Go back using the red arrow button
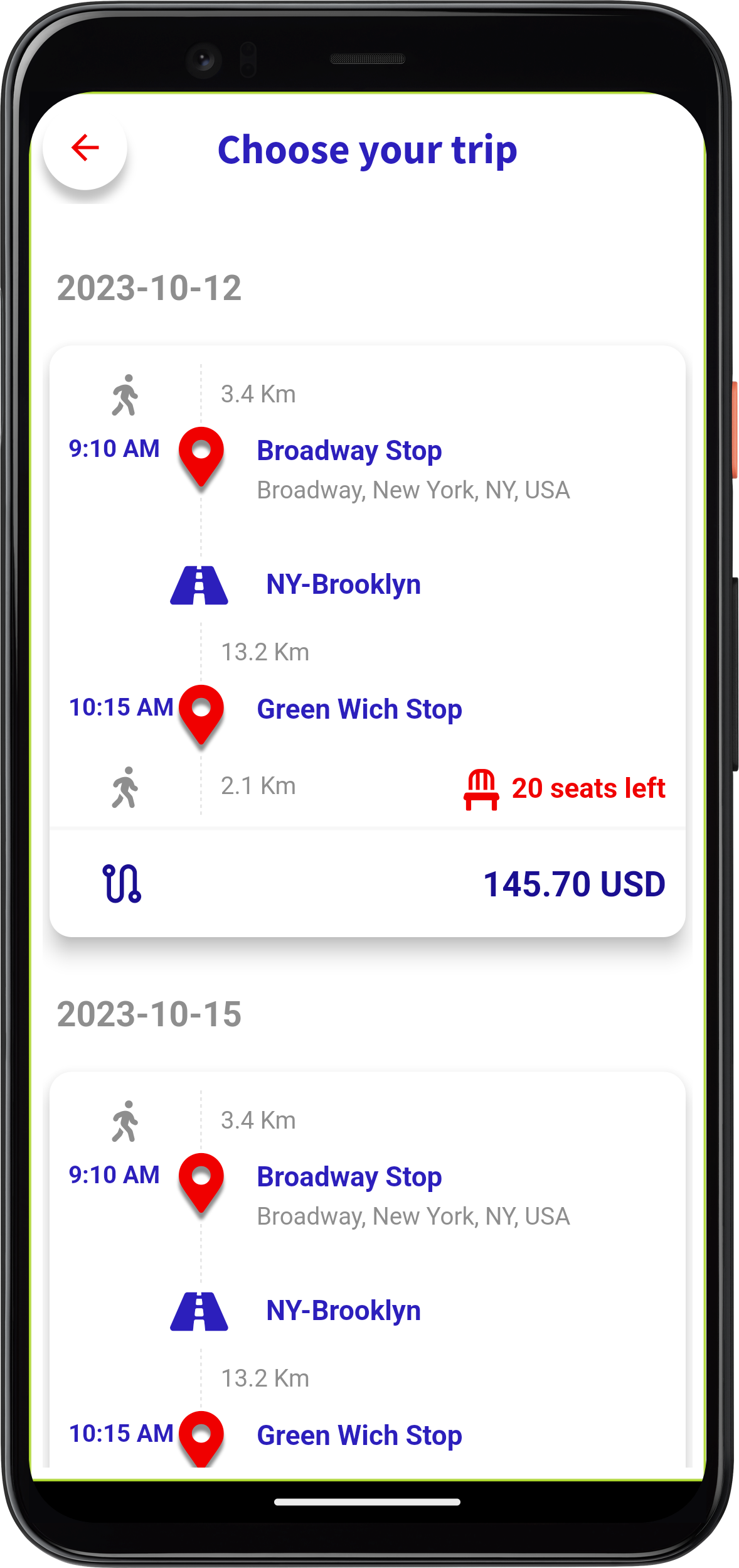The image size is (739, 1568). pos(85,148)
